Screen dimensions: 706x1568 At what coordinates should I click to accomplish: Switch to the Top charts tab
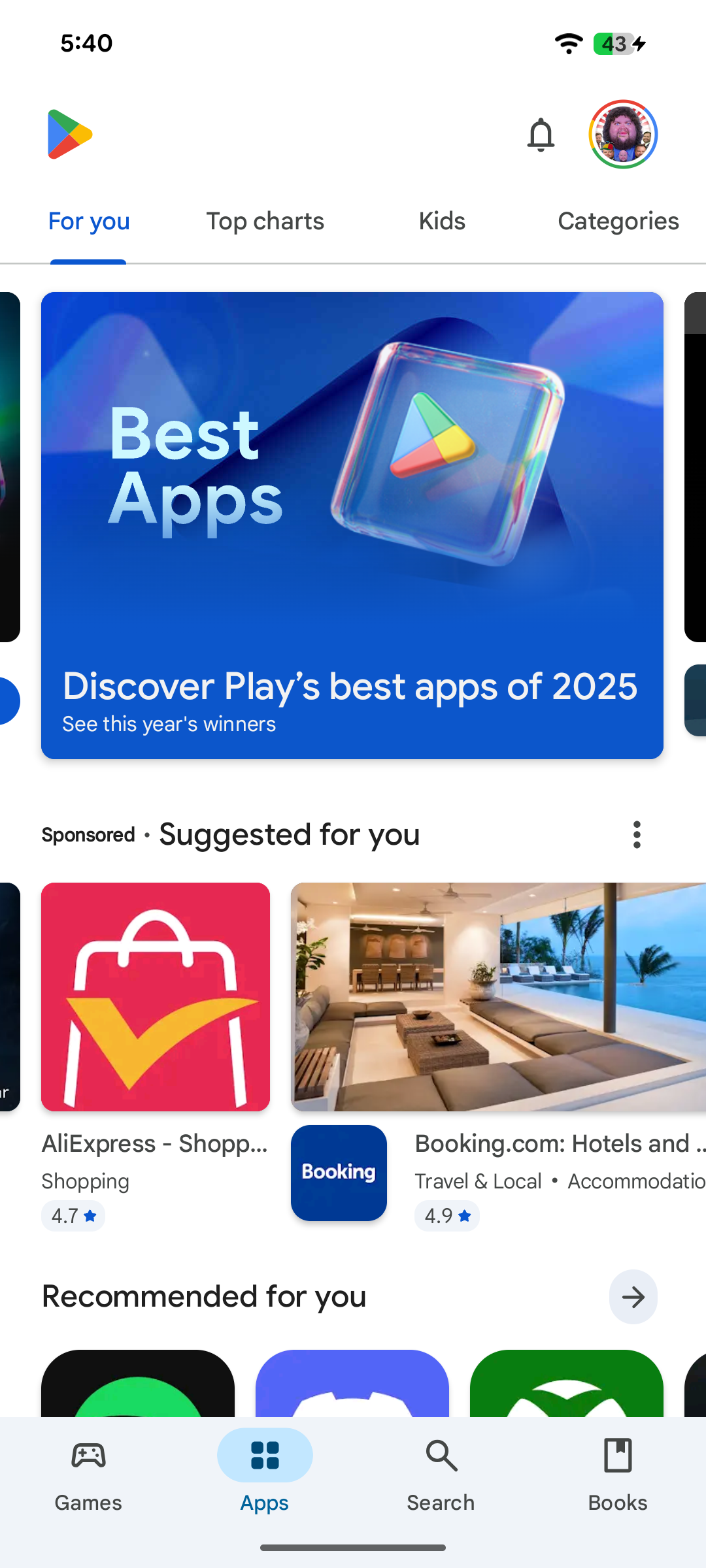click(x=265, y=221)
